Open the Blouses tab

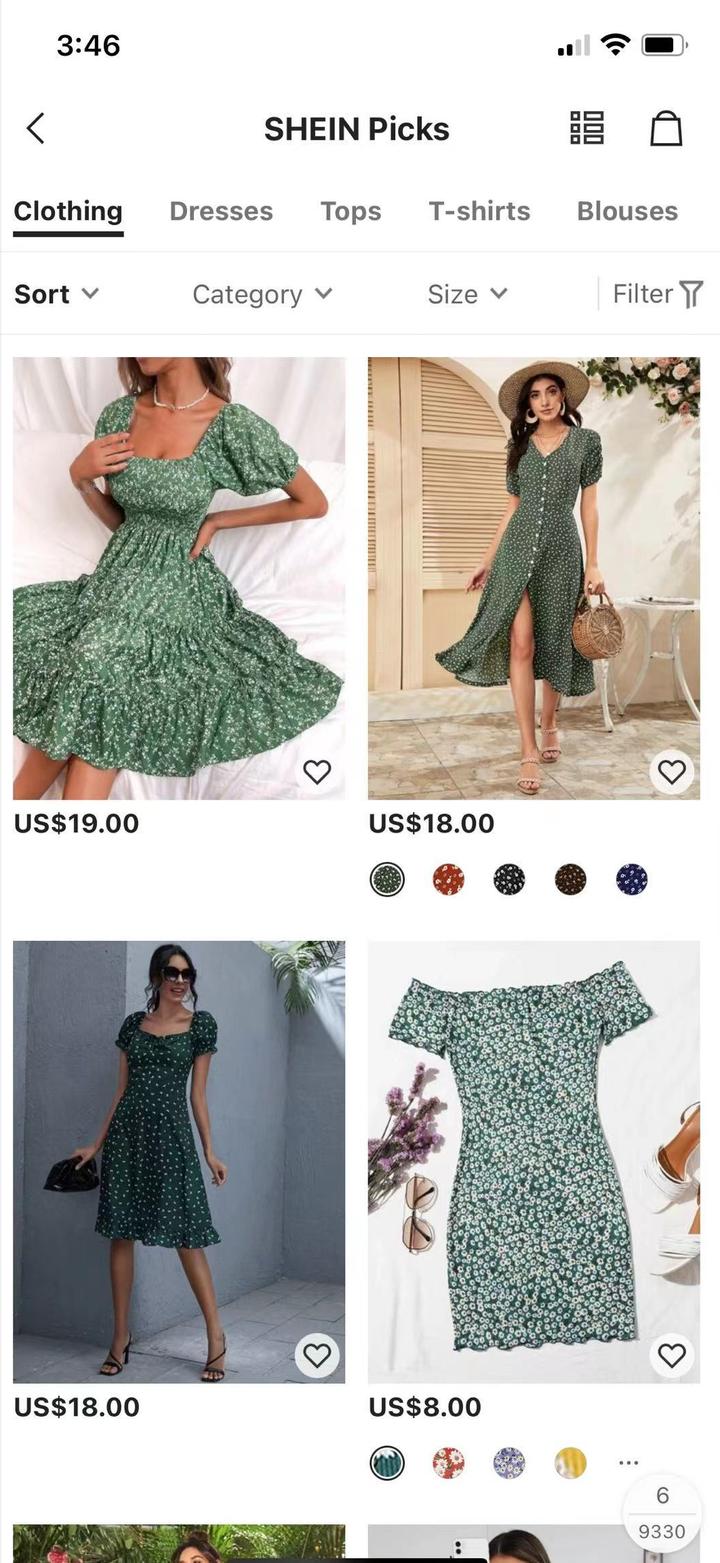(x=627, y=211)
